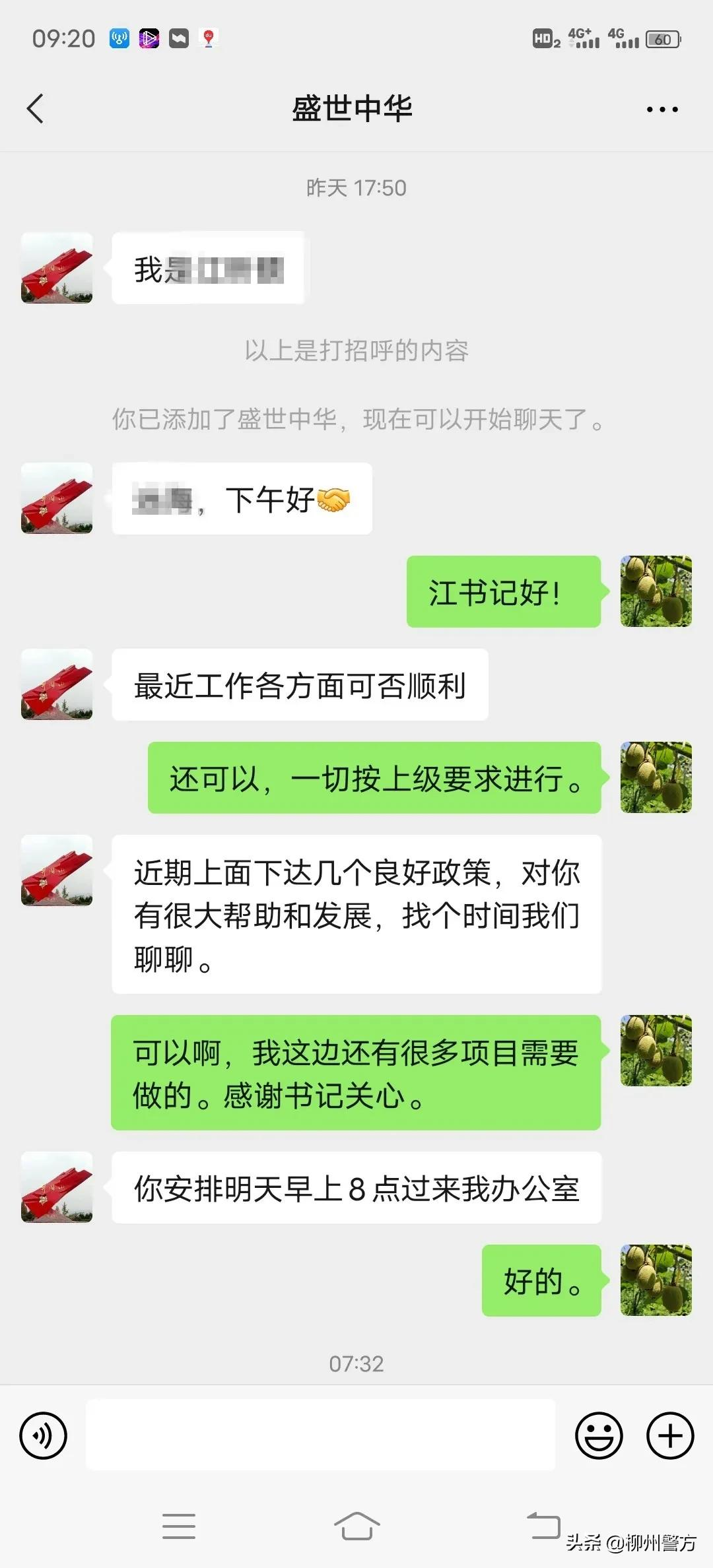Open my avatar next to 江书记好!

pyautogui.click(x=656, y=591)
